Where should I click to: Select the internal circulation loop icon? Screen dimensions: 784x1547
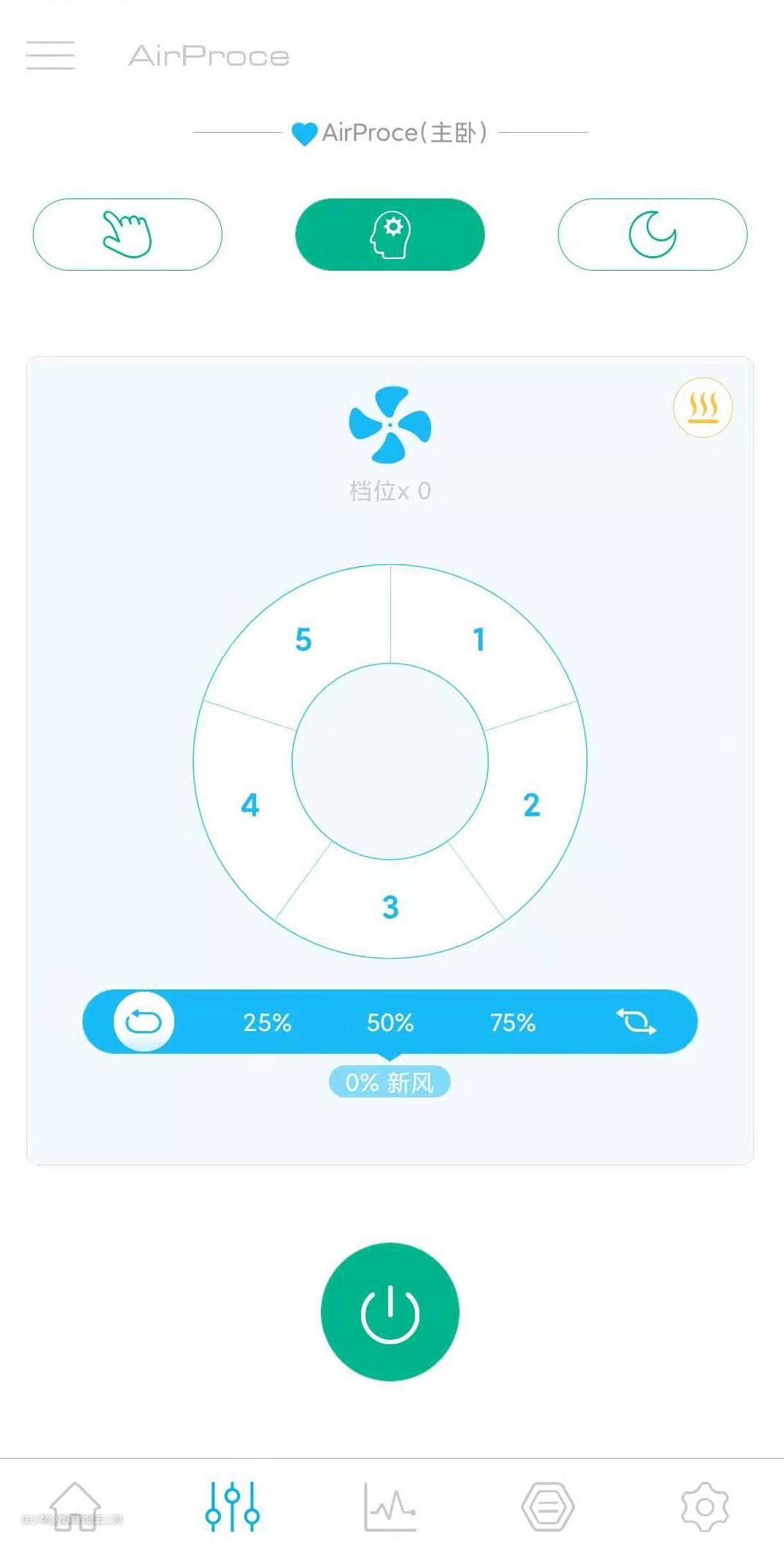click(144, 1022)
